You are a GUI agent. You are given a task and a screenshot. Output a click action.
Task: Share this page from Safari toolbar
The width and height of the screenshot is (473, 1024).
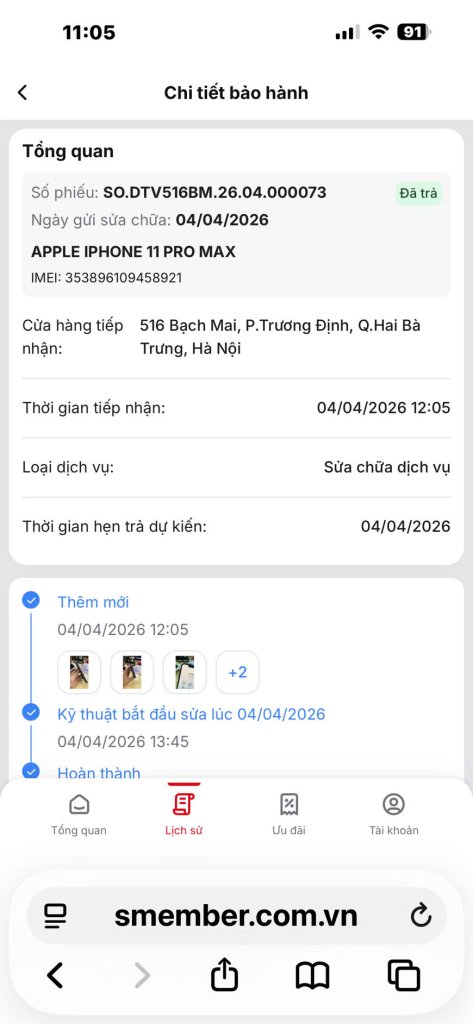click(224, 974)
